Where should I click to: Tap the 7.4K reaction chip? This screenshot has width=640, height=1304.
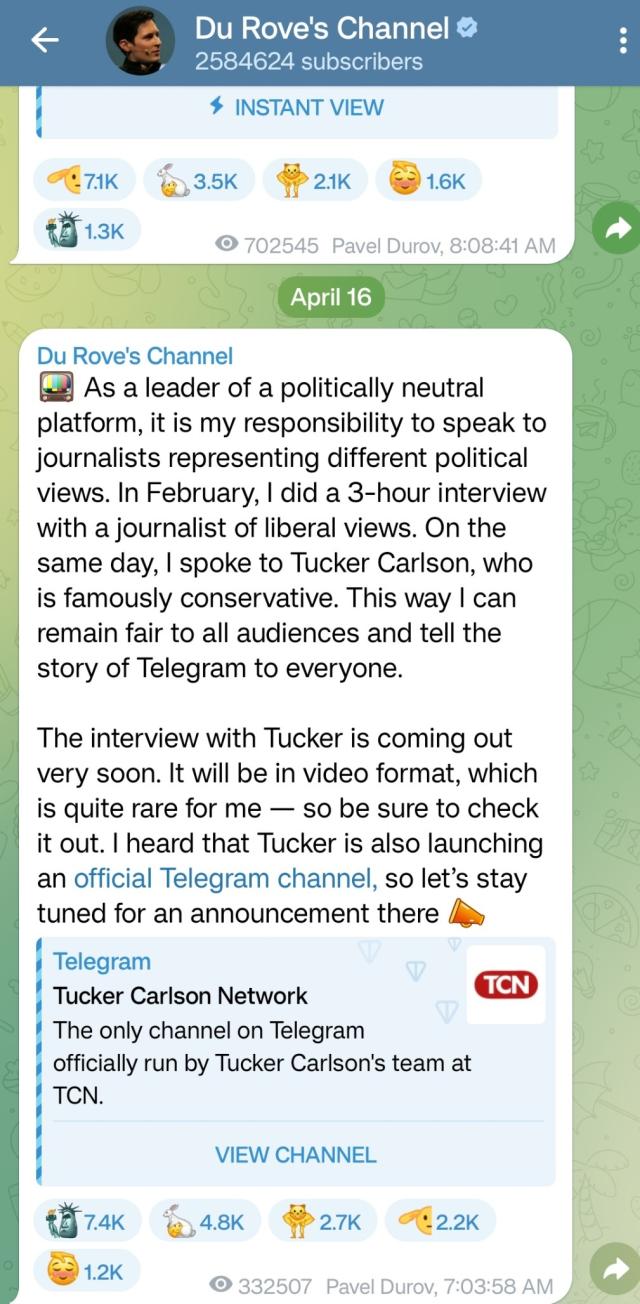click(86, 1221)
